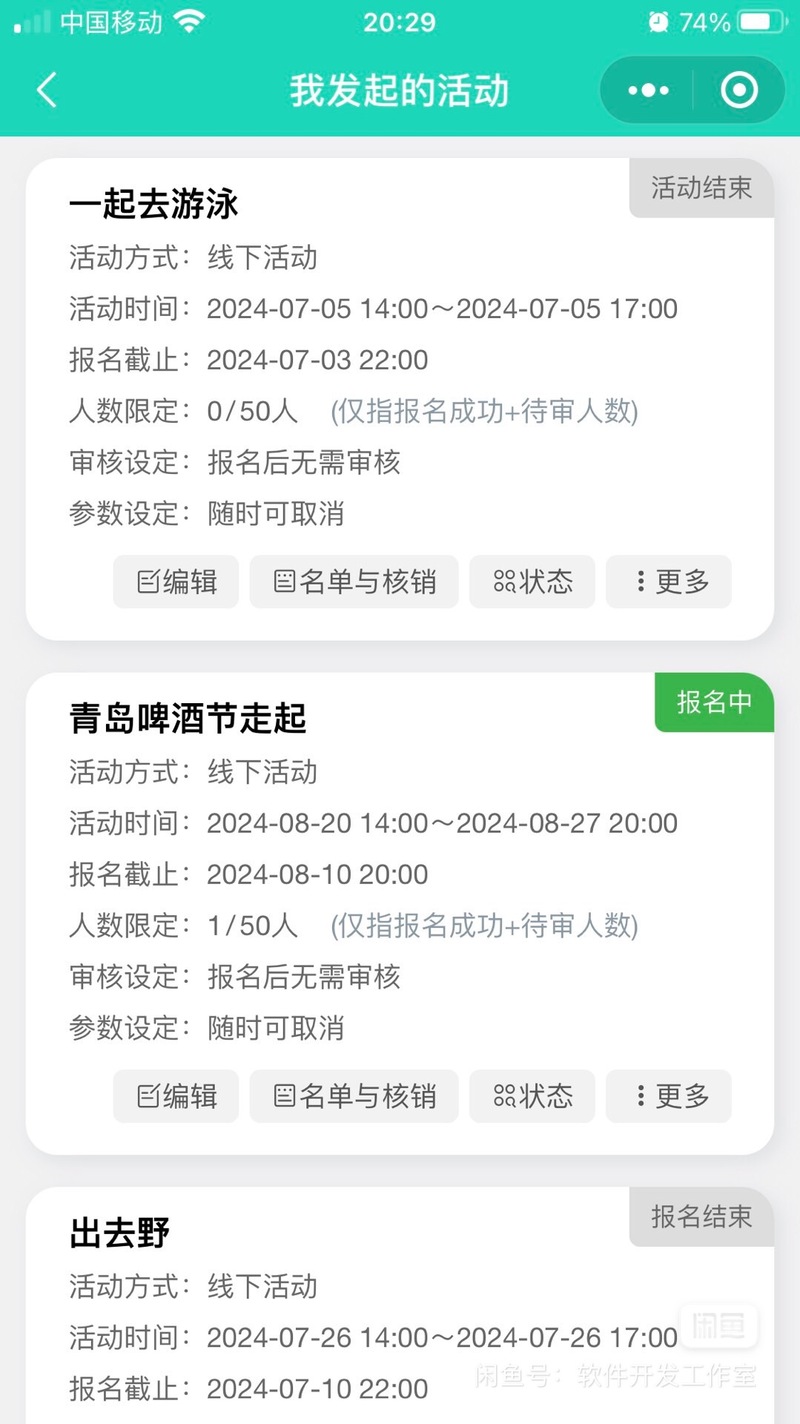Open 名单与核销 for 一起去游泳

coord(354,581)
